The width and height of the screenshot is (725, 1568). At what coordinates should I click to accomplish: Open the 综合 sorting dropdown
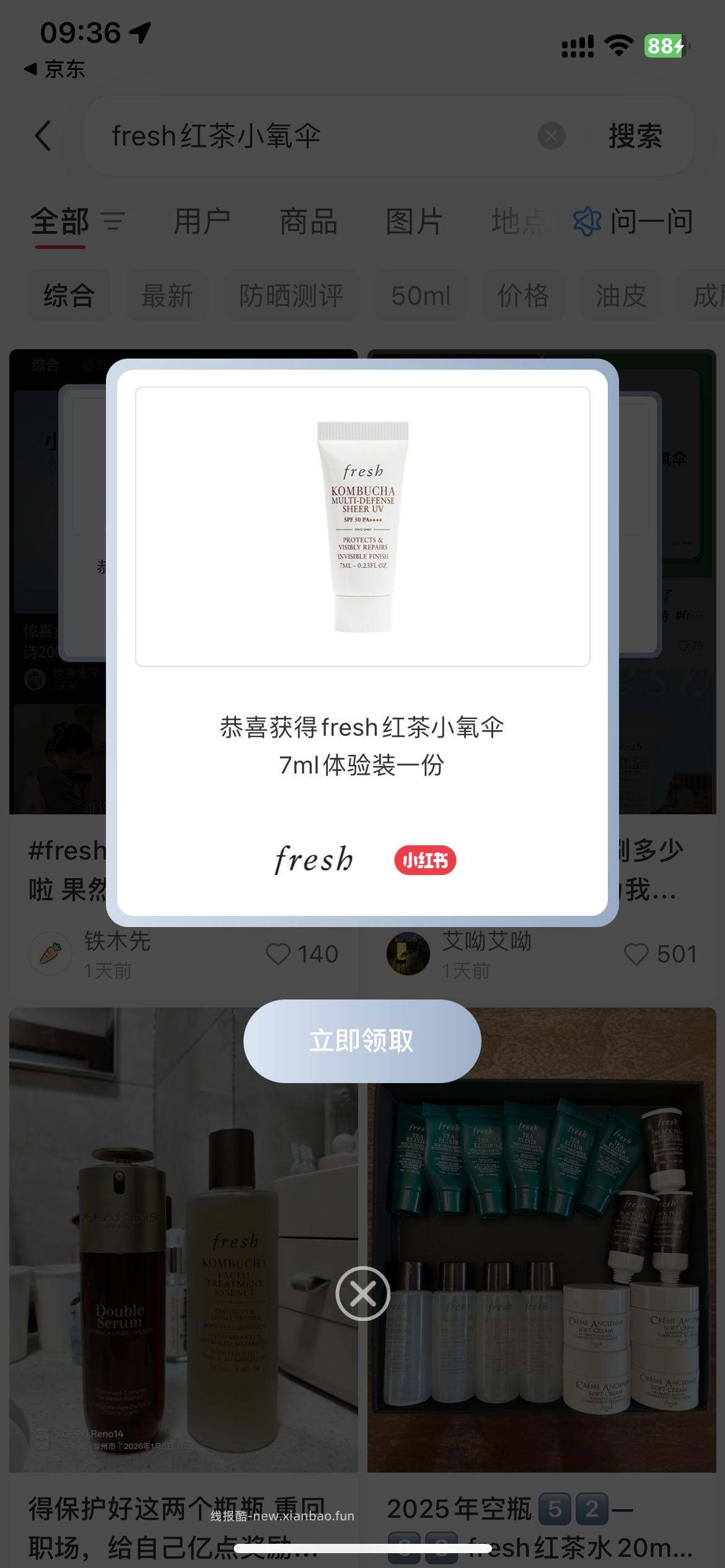click(x=69, y=296)
